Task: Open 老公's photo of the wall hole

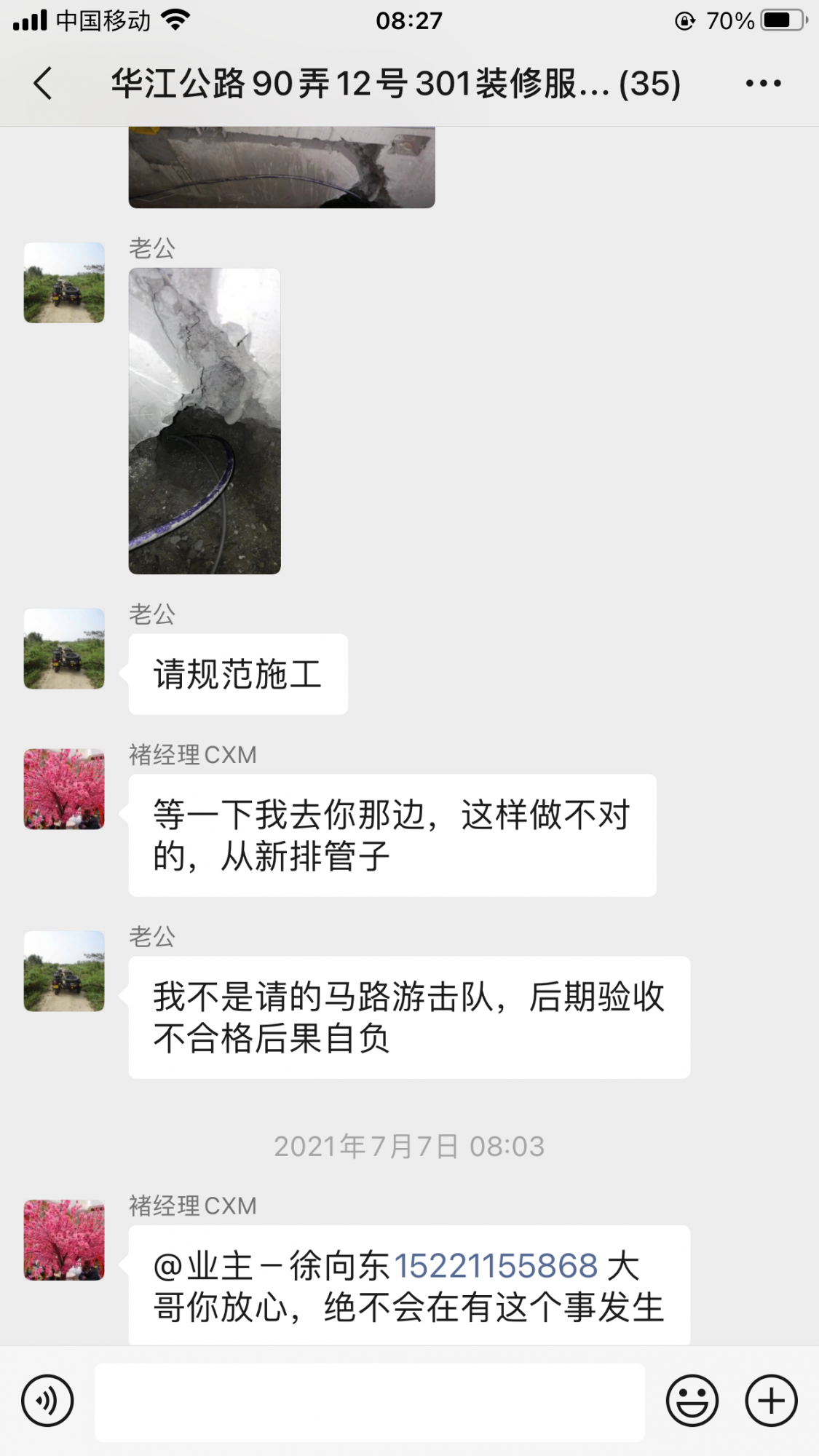Action: 205,421
